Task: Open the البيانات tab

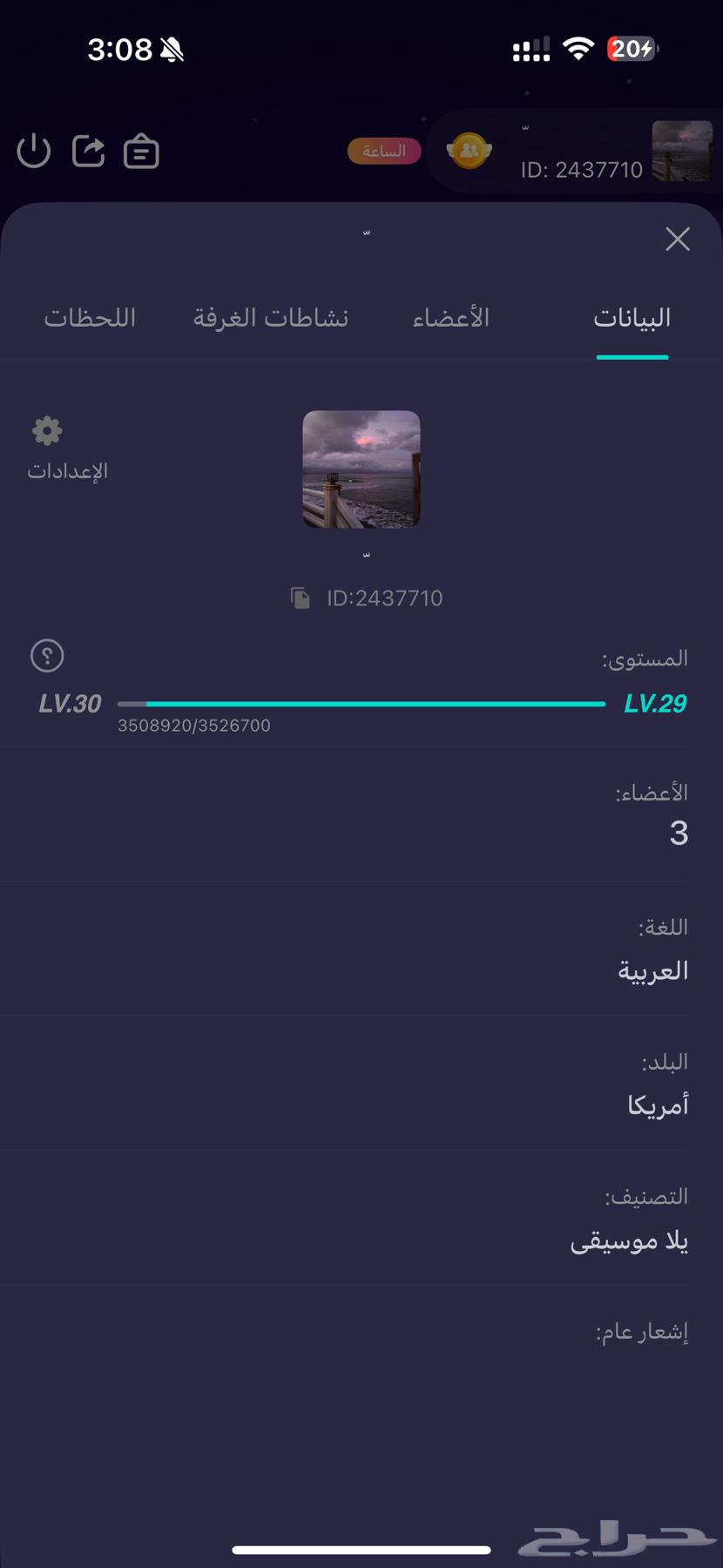Action: (x=632, y=317)
